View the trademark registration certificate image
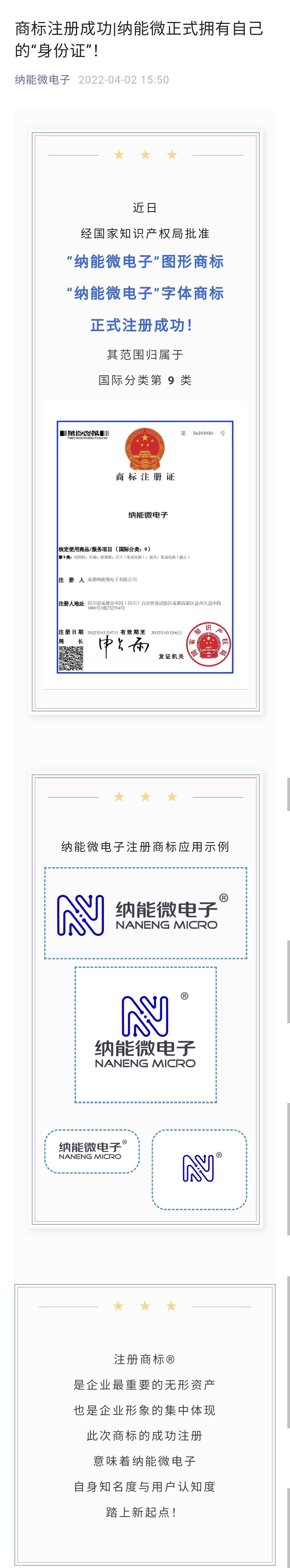The image size is (290, 1568). point(145,547)
